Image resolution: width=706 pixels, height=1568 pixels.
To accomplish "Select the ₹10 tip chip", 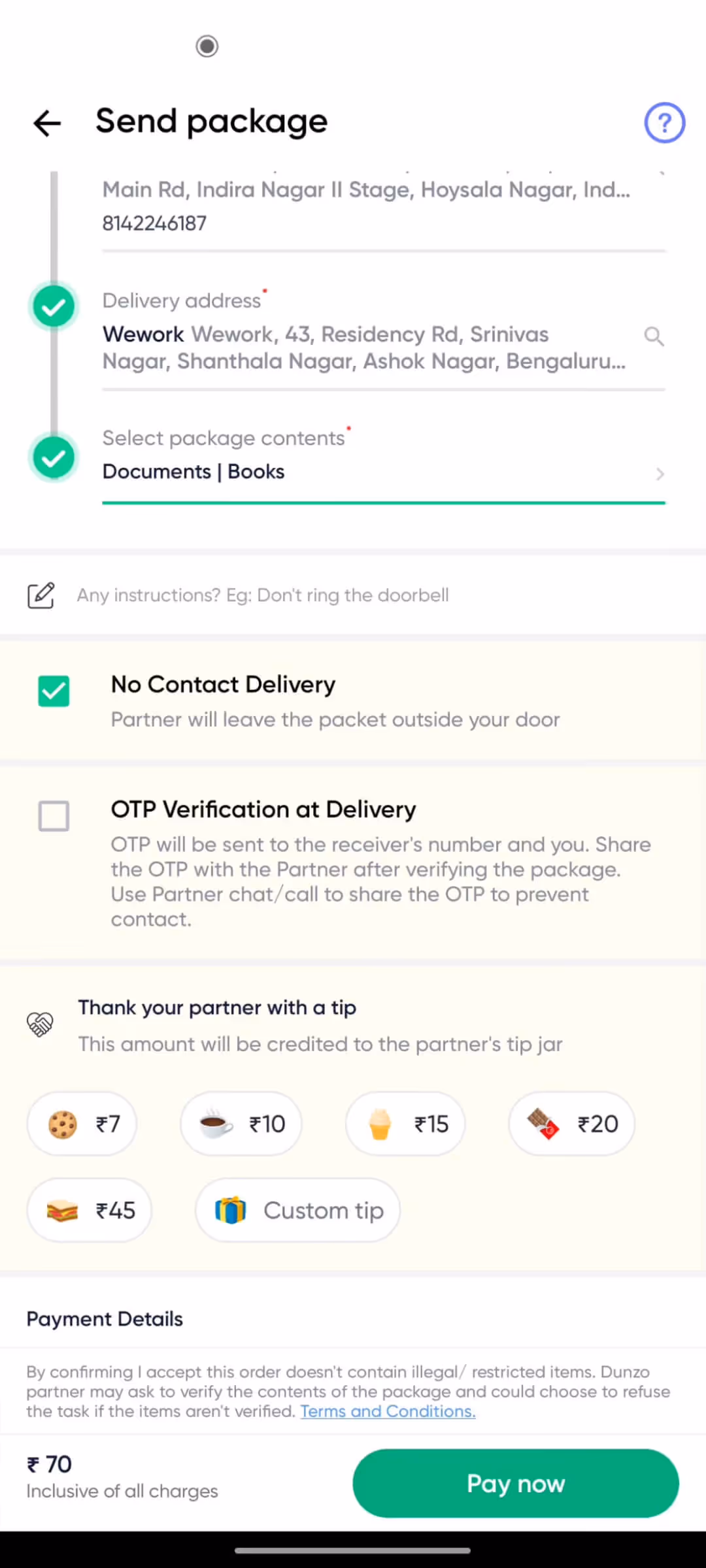I will pyautogui.click(x=241, y=1124).
